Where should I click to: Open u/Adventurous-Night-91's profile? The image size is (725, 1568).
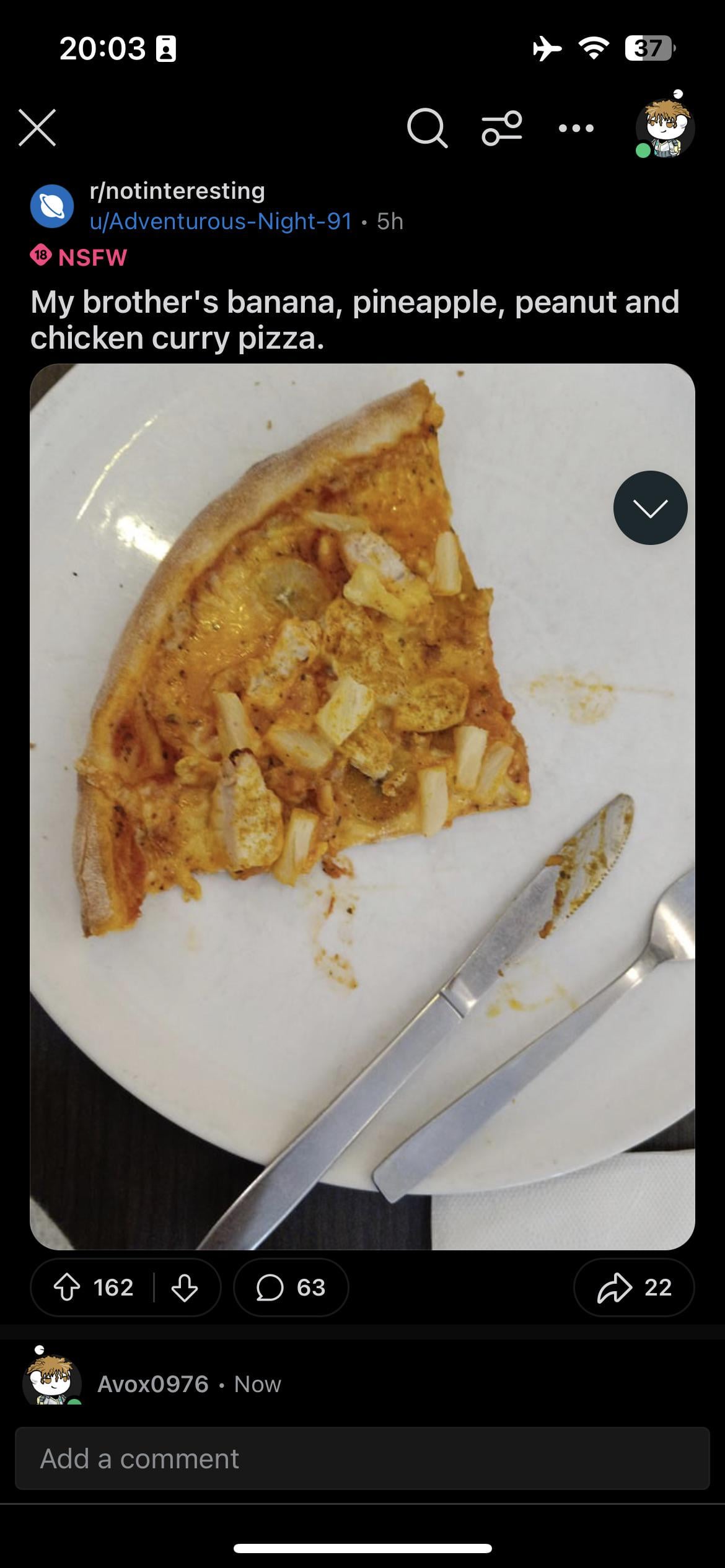[x=221, y=221]
